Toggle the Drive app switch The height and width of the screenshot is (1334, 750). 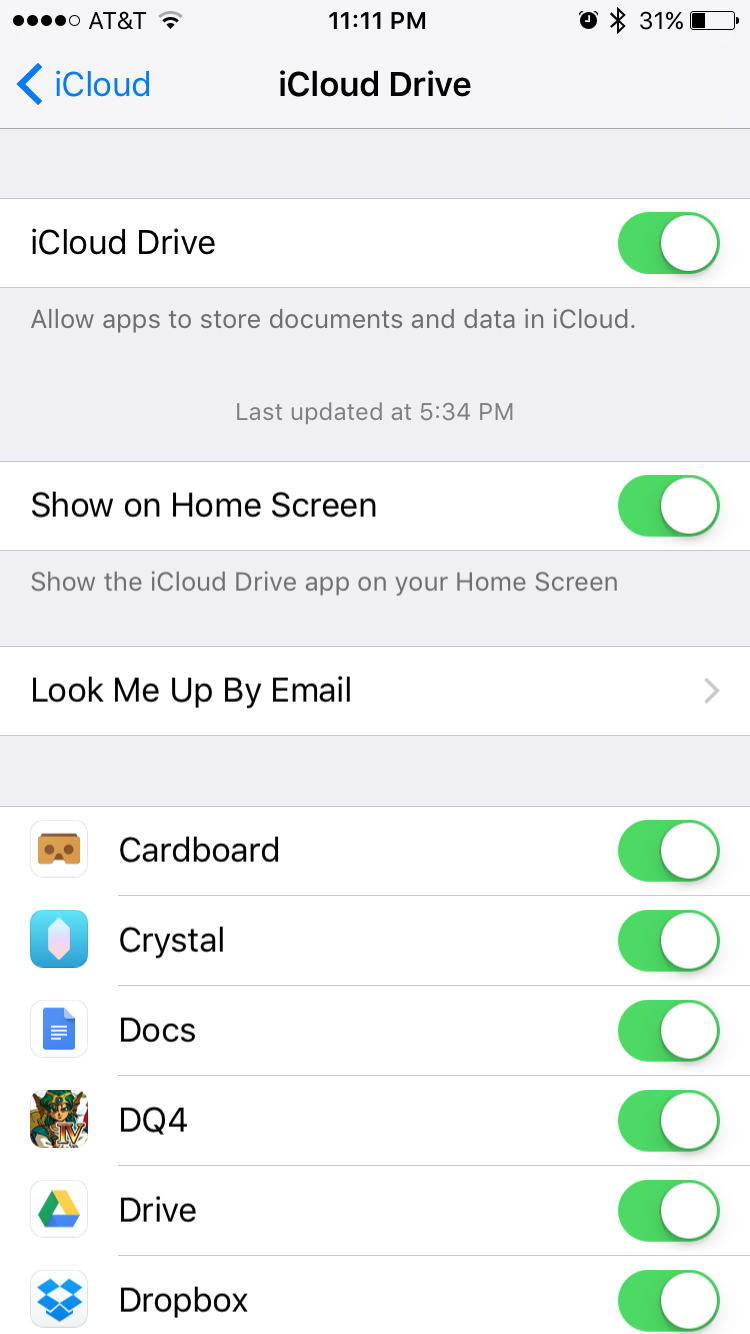point(668,1211)
